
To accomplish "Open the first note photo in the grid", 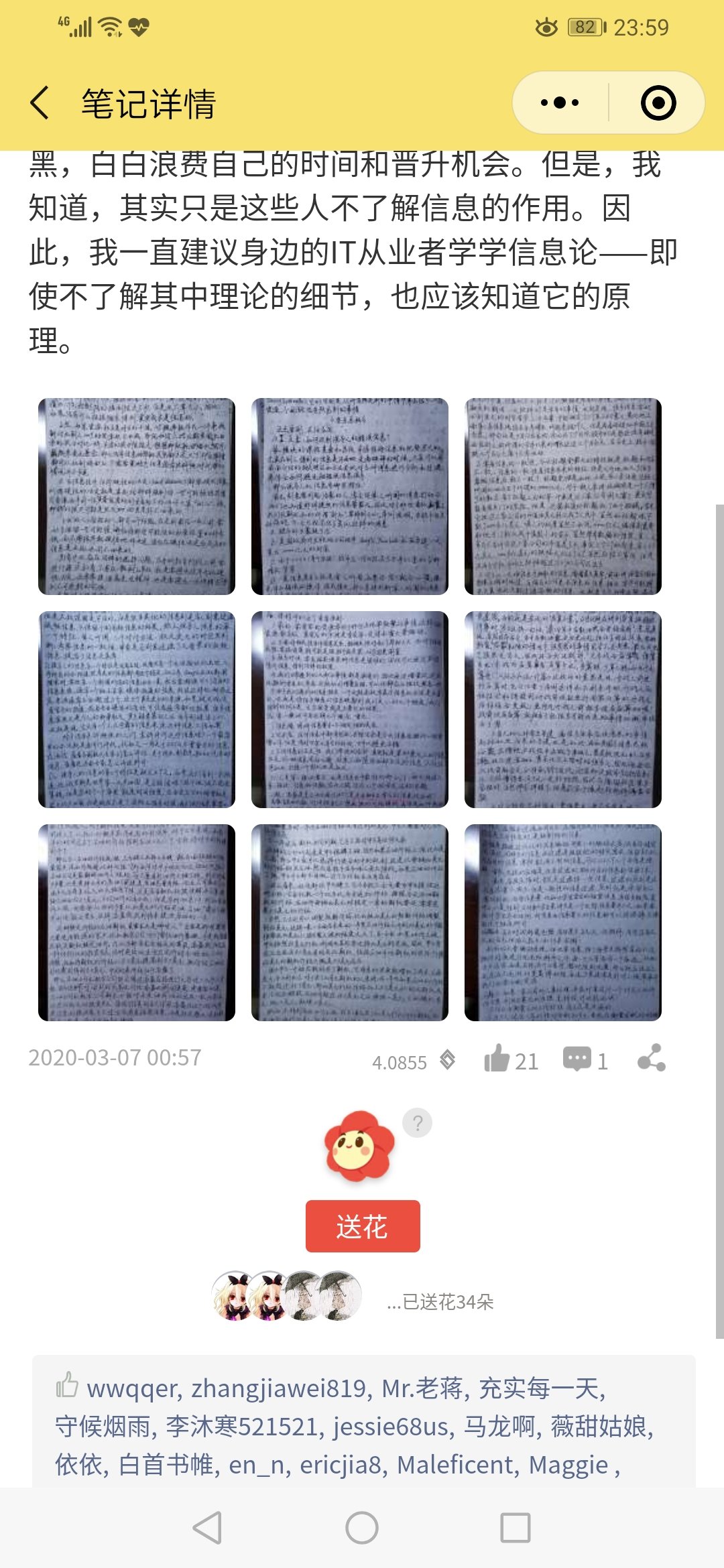I will click(x=137, y=497).
